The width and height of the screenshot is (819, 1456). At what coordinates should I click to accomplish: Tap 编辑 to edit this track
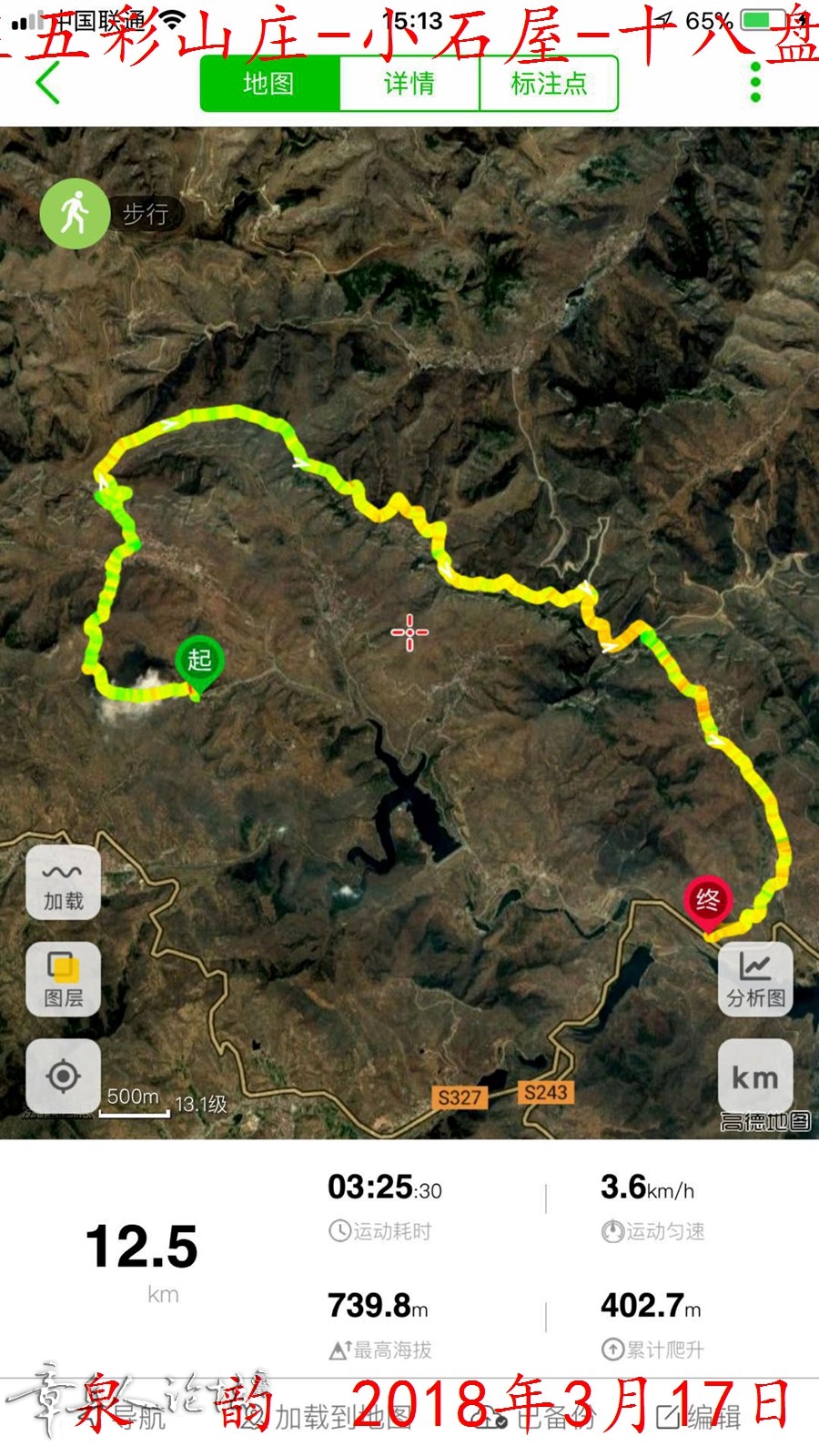(x=699, y=1417)
